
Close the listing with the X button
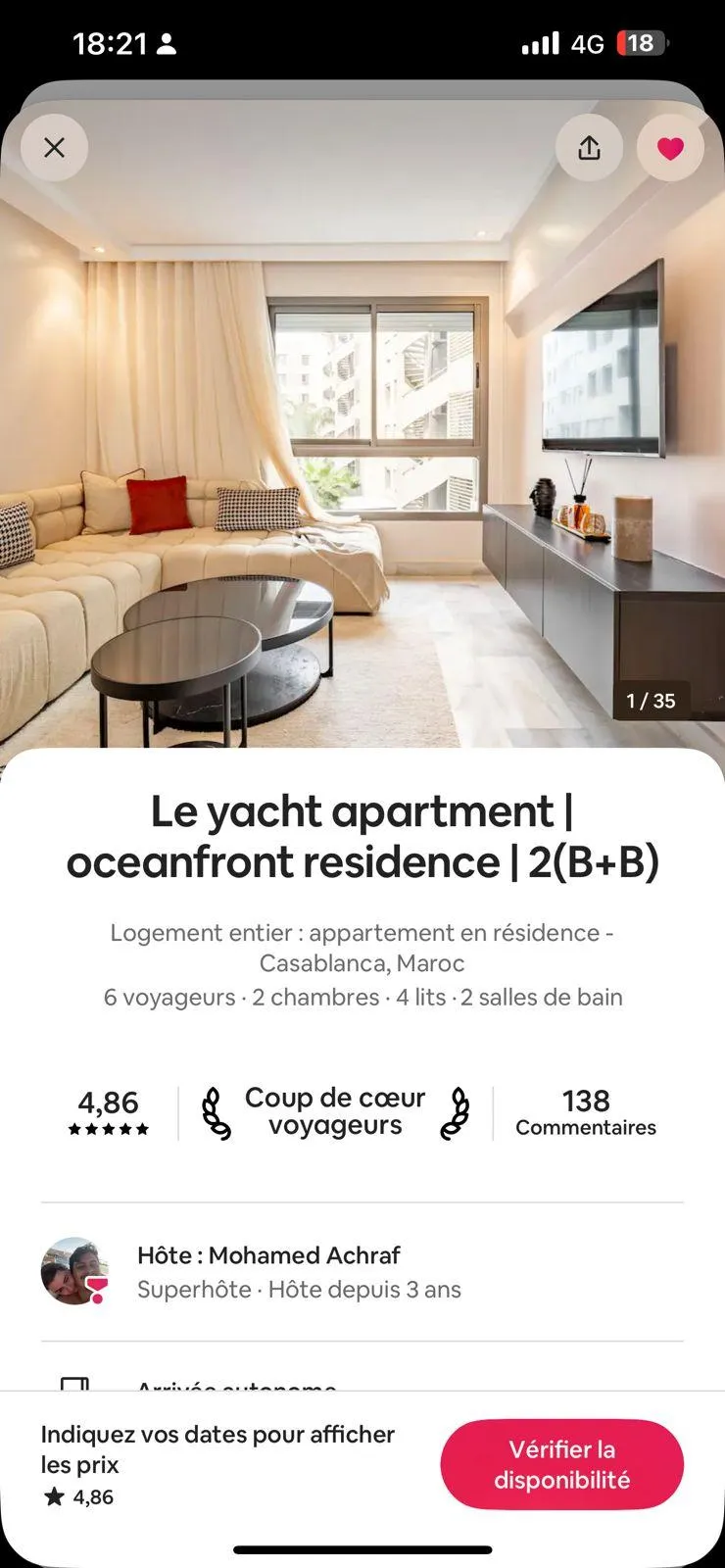point(55,148)
